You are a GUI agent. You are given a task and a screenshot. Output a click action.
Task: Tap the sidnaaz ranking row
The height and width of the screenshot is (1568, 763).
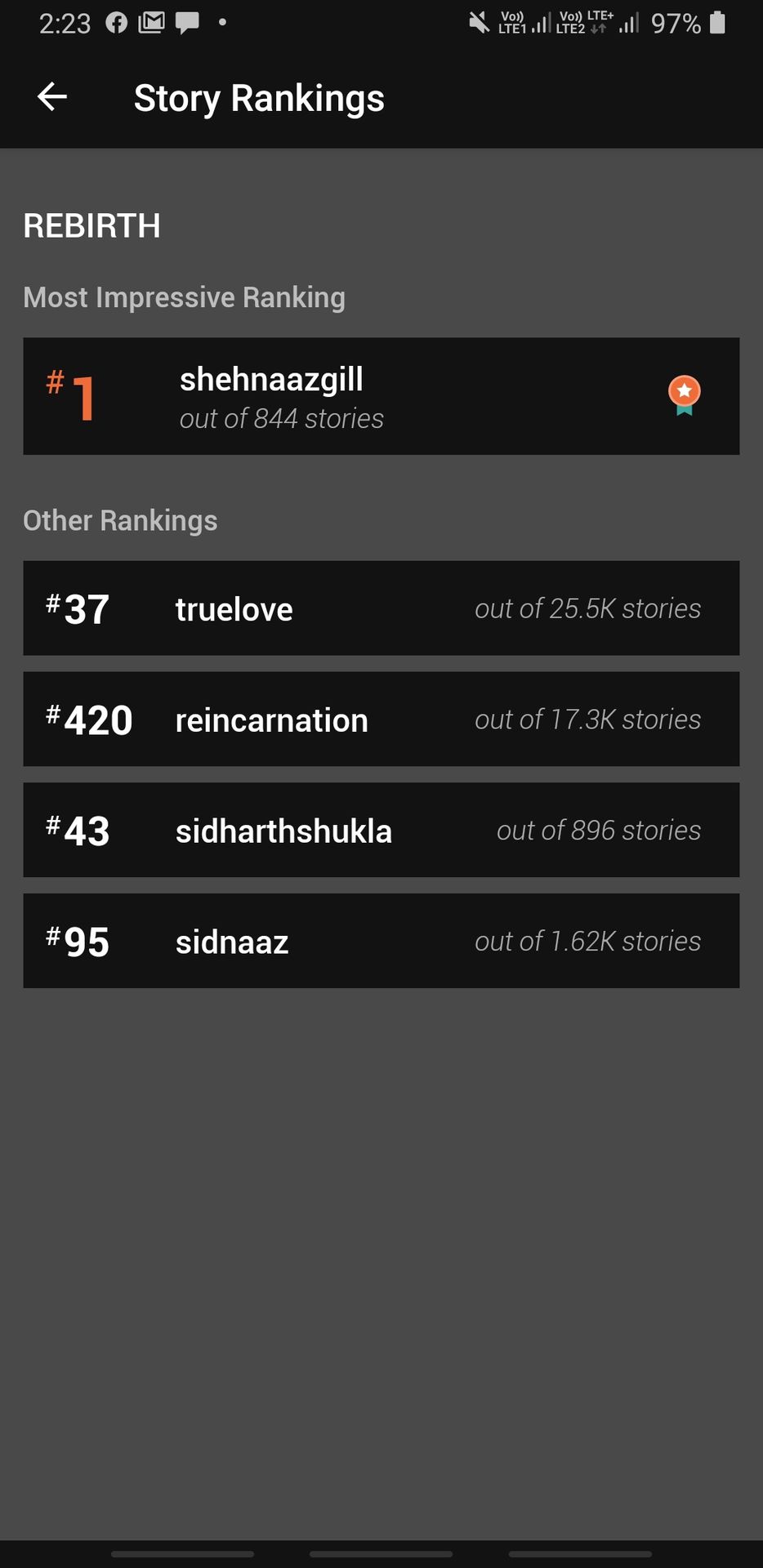[381, 942]
